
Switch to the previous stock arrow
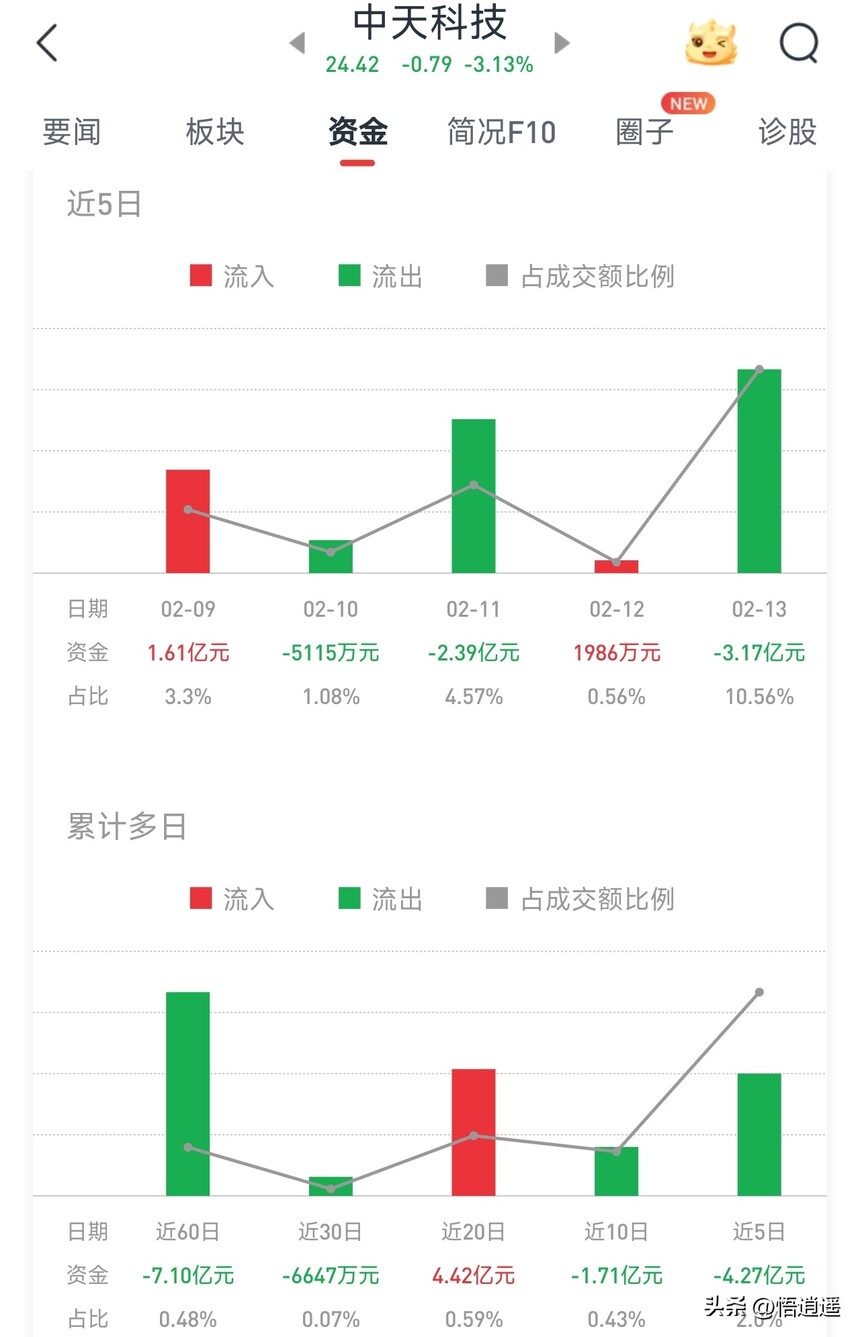[297, 43]
